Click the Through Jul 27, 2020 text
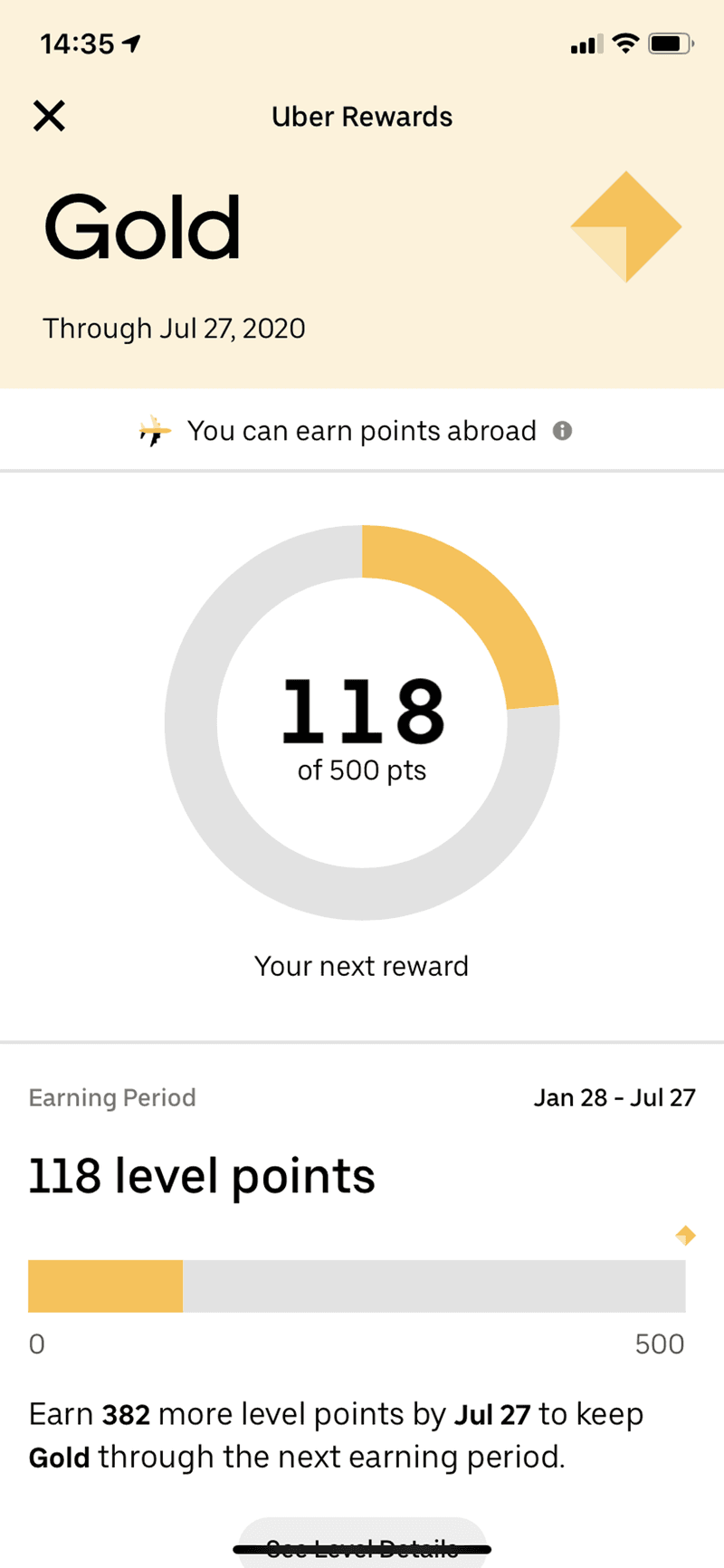The image size is (724, 1568). (x=175, y=328)
